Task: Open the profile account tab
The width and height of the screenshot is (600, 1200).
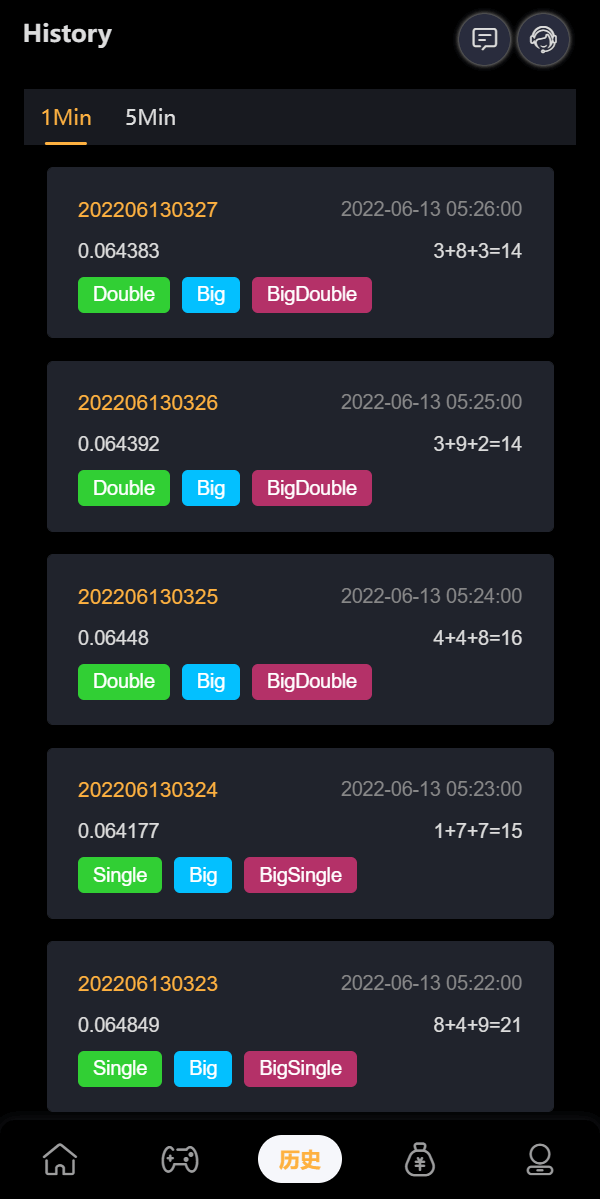Action: (x=540, y=1159)
